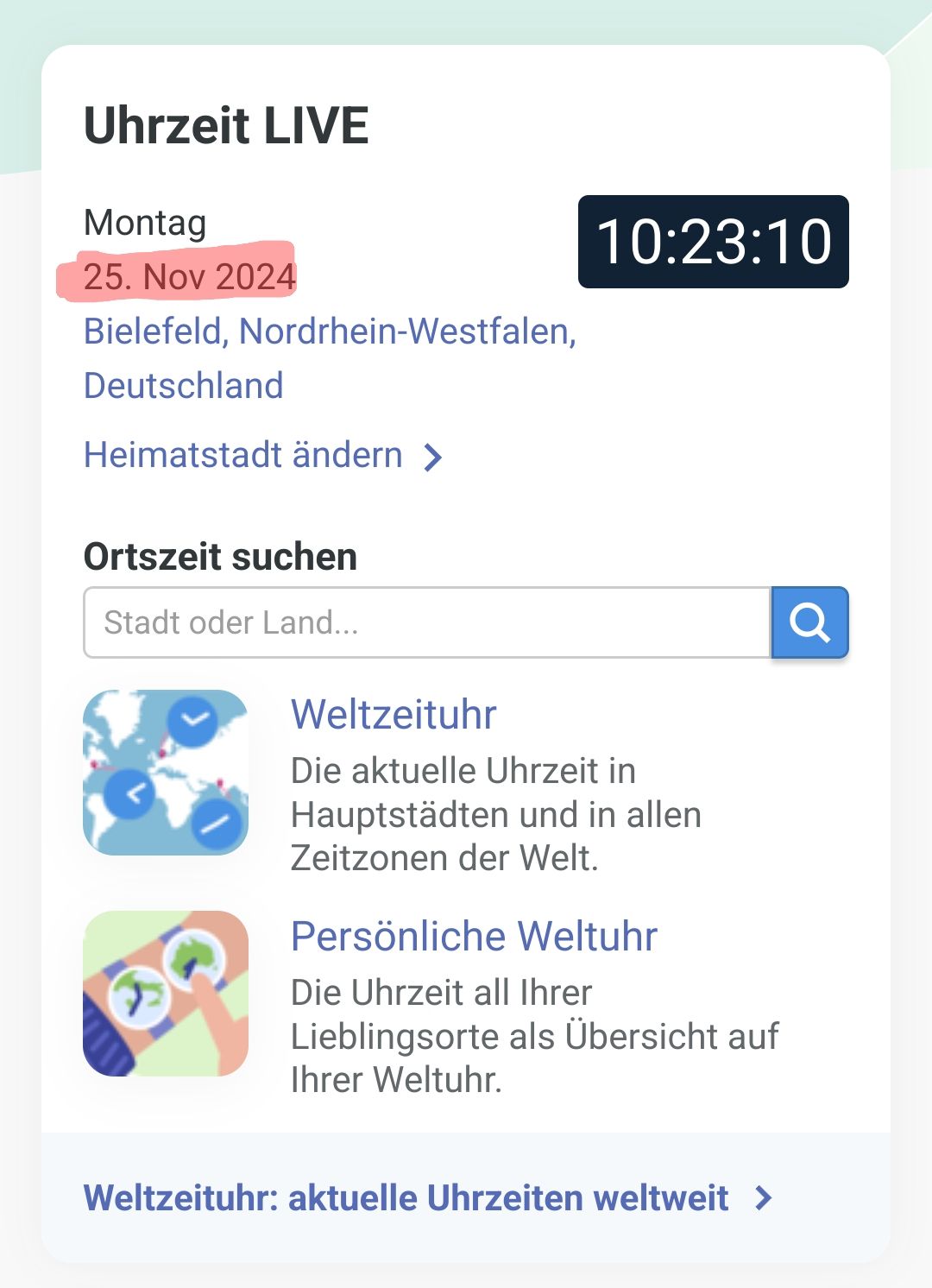Tap the Persönliche Weltuhr wristwatch thumbnail
Image resolution: width=932 pixels, height=1288 pixels.
(166, 994)
